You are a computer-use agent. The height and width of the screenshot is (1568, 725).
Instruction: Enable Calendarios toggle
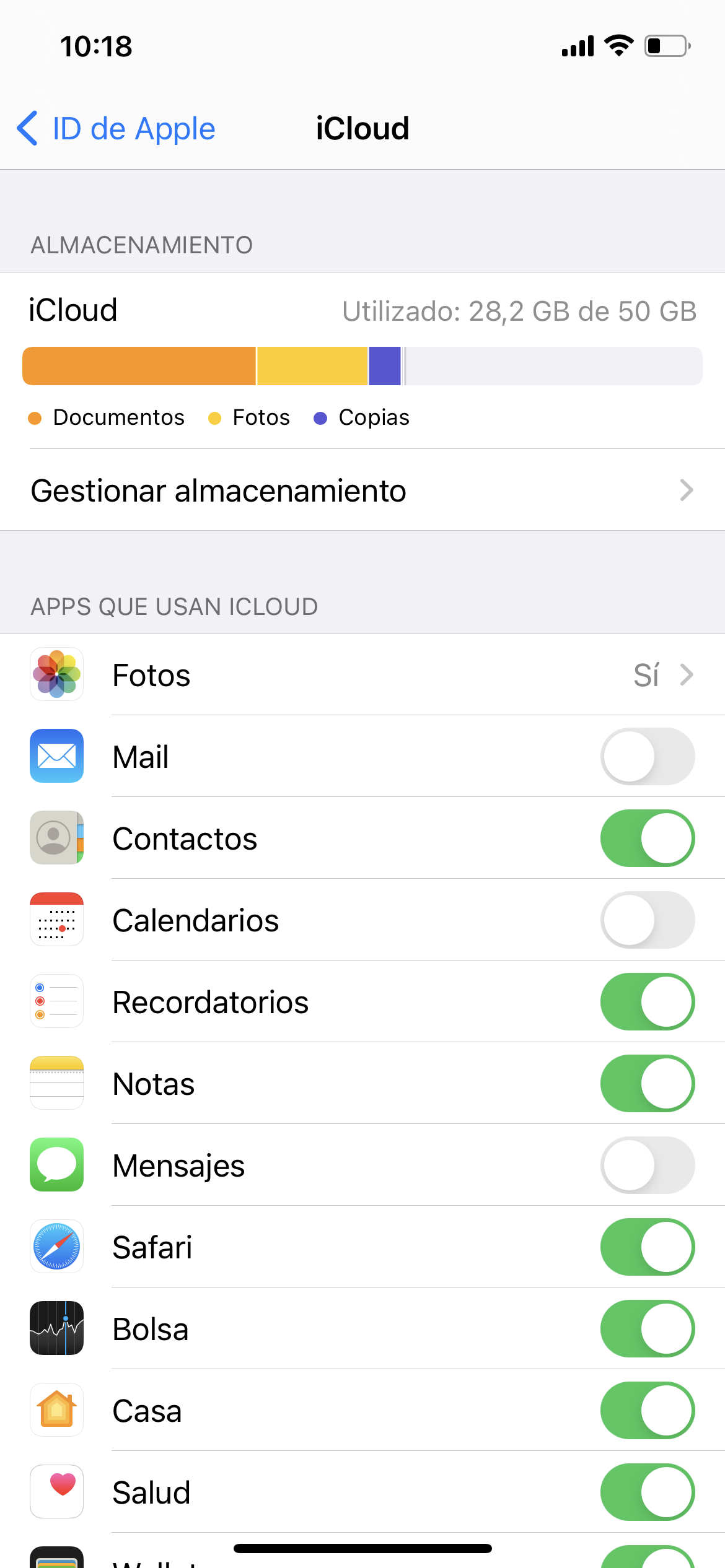tap(647, 920)
